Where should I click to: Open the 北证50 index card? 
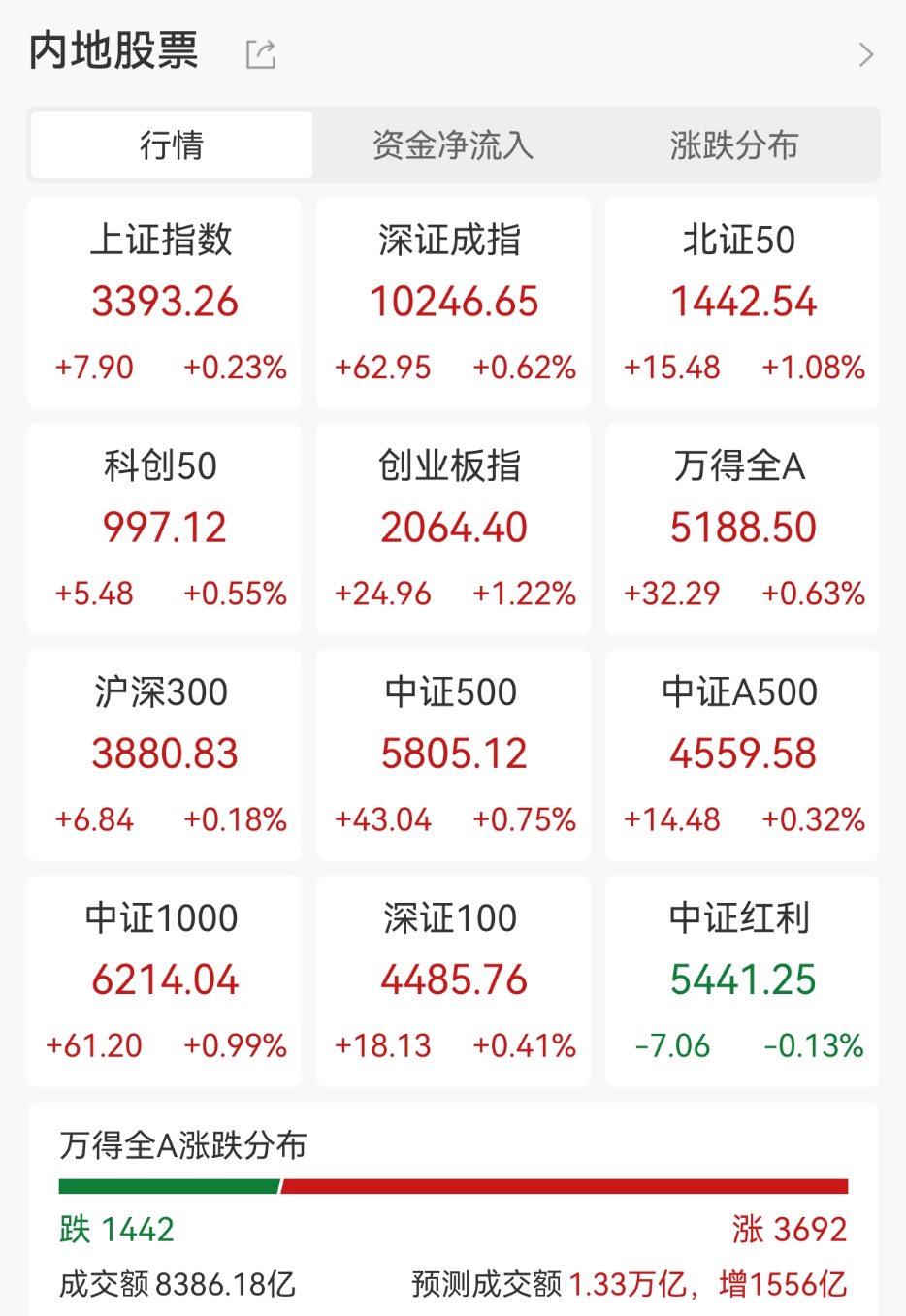pyautogui.click(x=742, y=303)
